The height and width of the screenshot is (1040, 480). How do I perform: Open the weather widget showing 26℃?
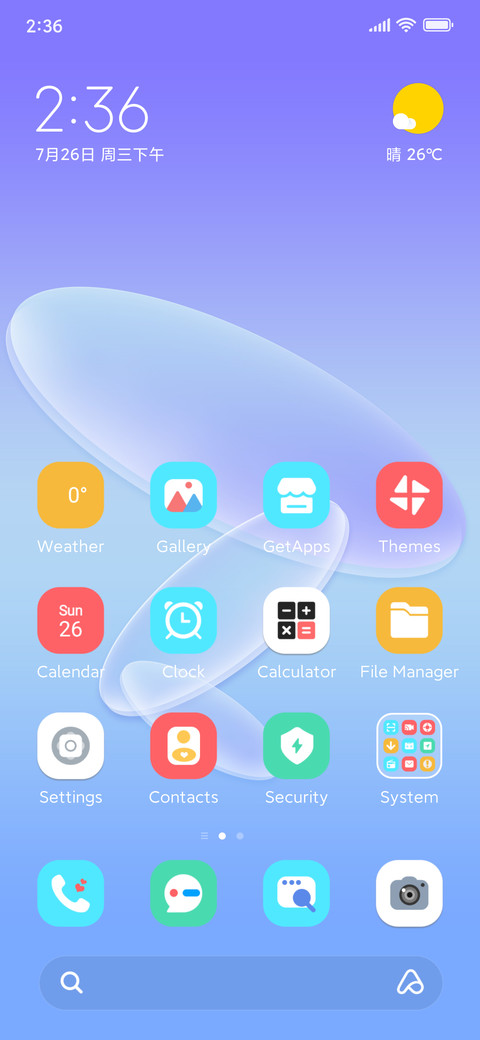[415, 123]
